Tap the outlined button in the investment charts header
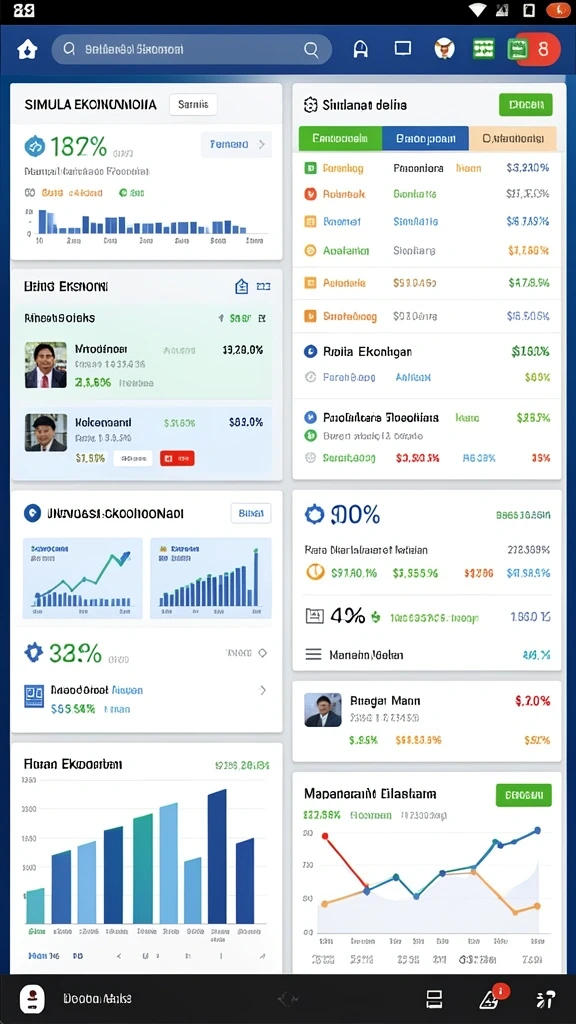 point(251,513)
